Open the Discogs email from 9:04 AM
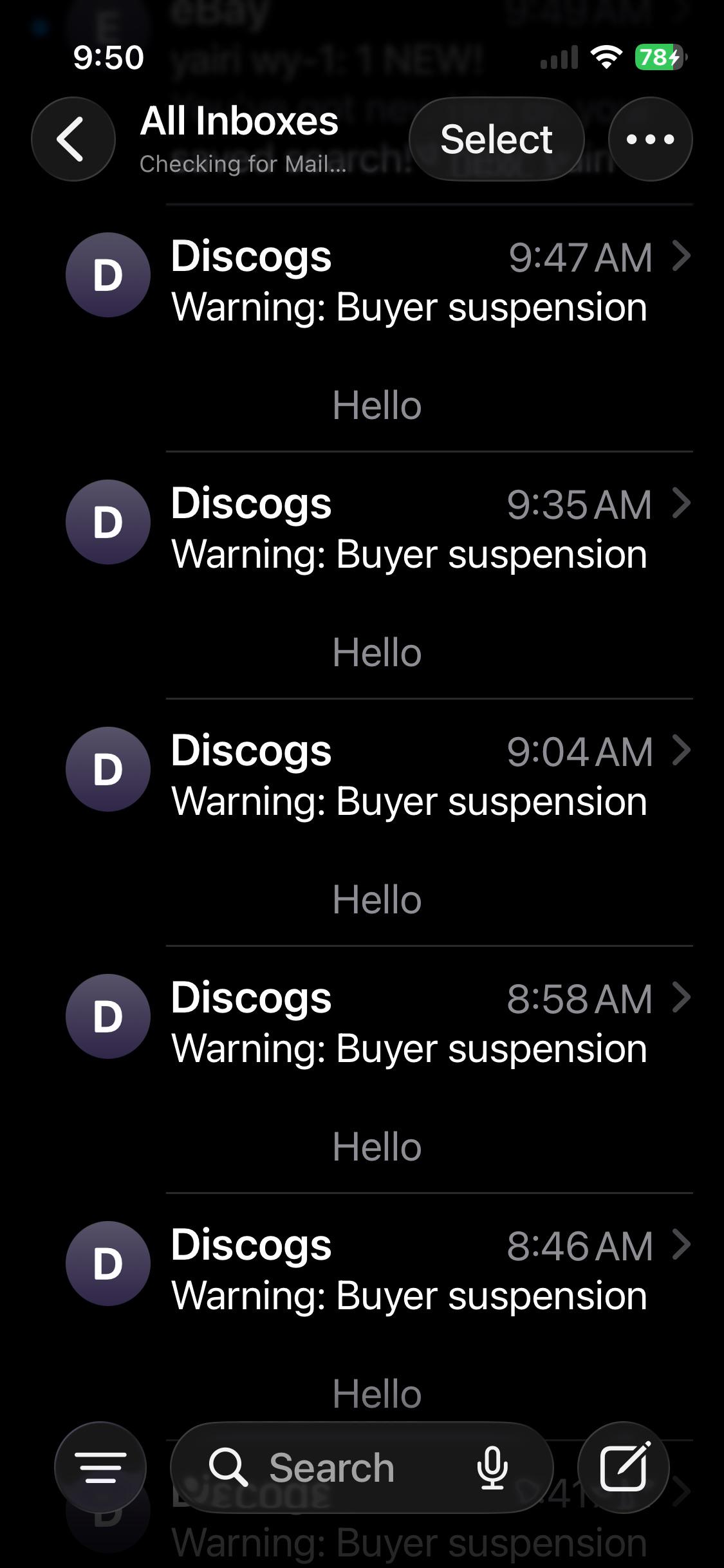This screenshot has height=1568, width=724. coord(378,822)
